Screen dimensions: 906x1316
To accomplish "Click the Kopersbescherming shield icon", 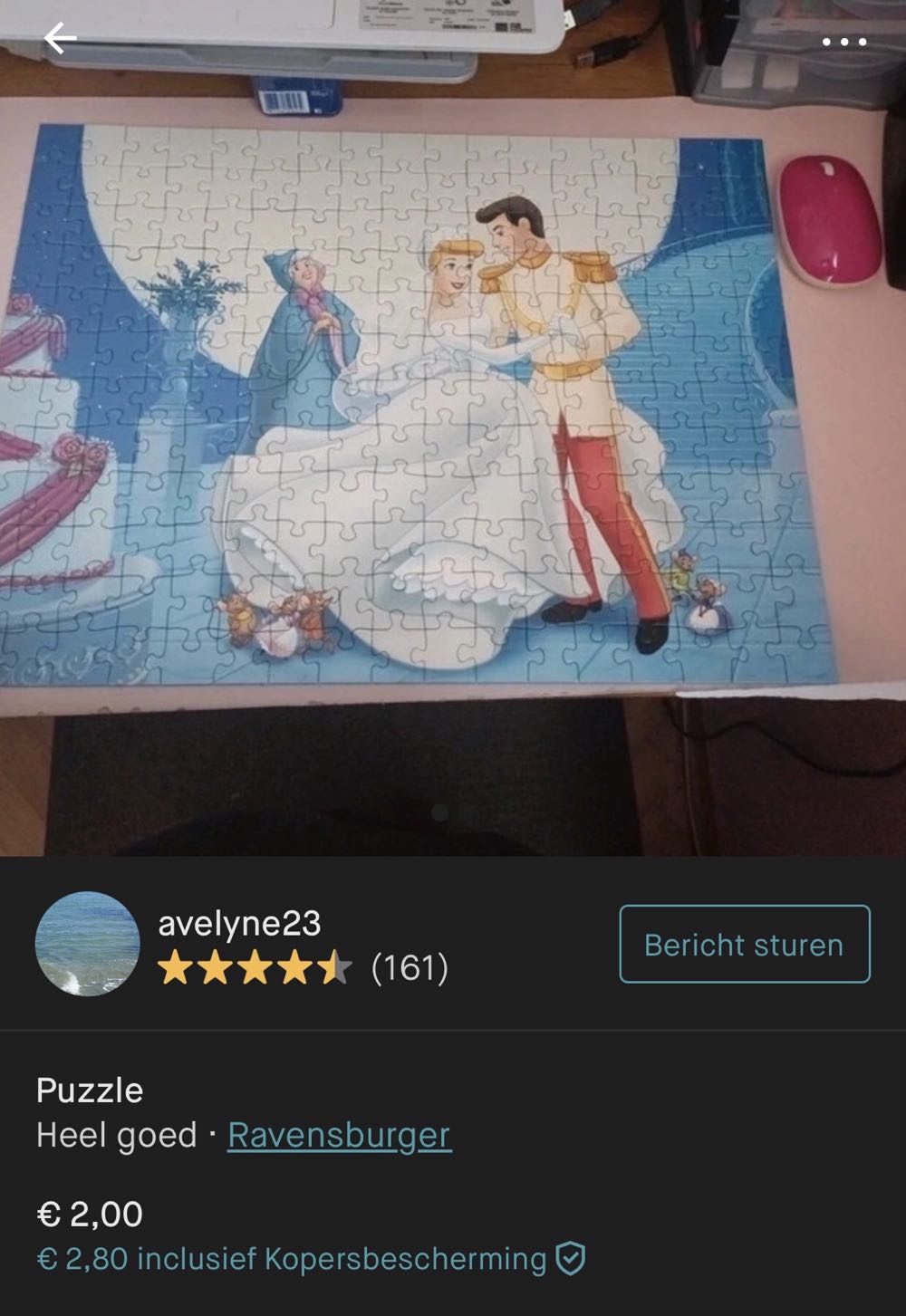I will tap(568, 1259).
